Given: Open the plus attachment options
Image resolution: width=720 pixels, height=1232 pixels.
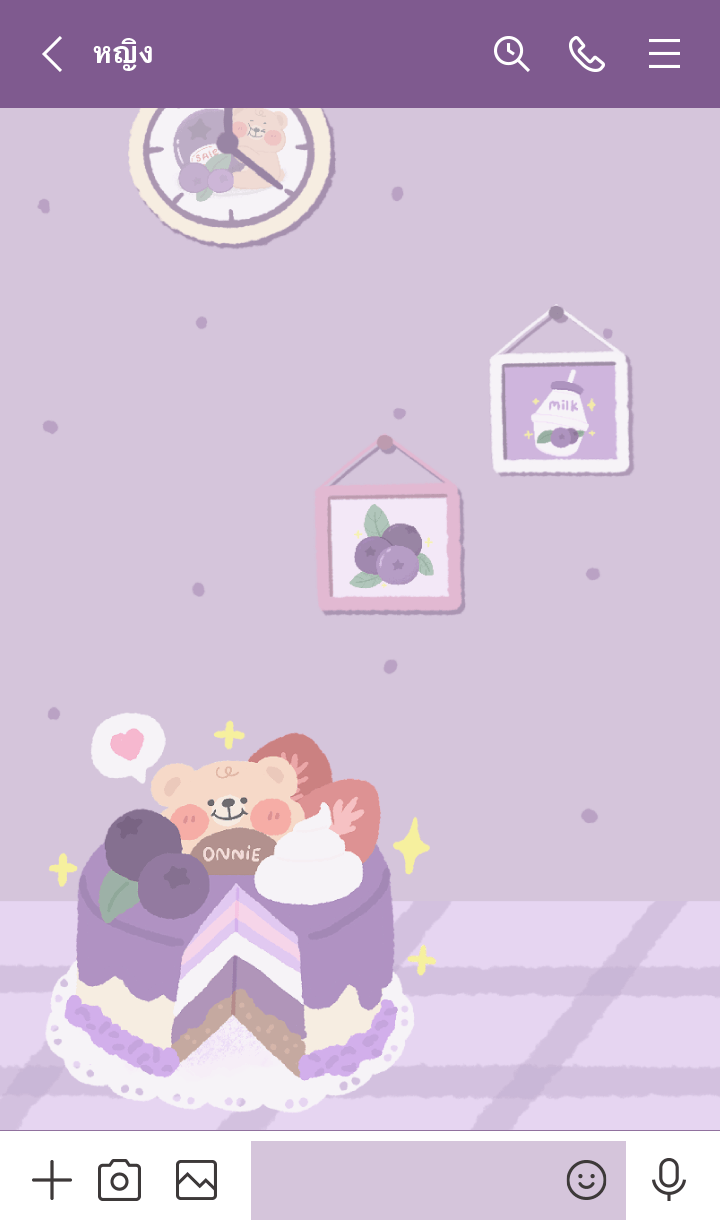Looking at the screenshot, I should 52,1180.
